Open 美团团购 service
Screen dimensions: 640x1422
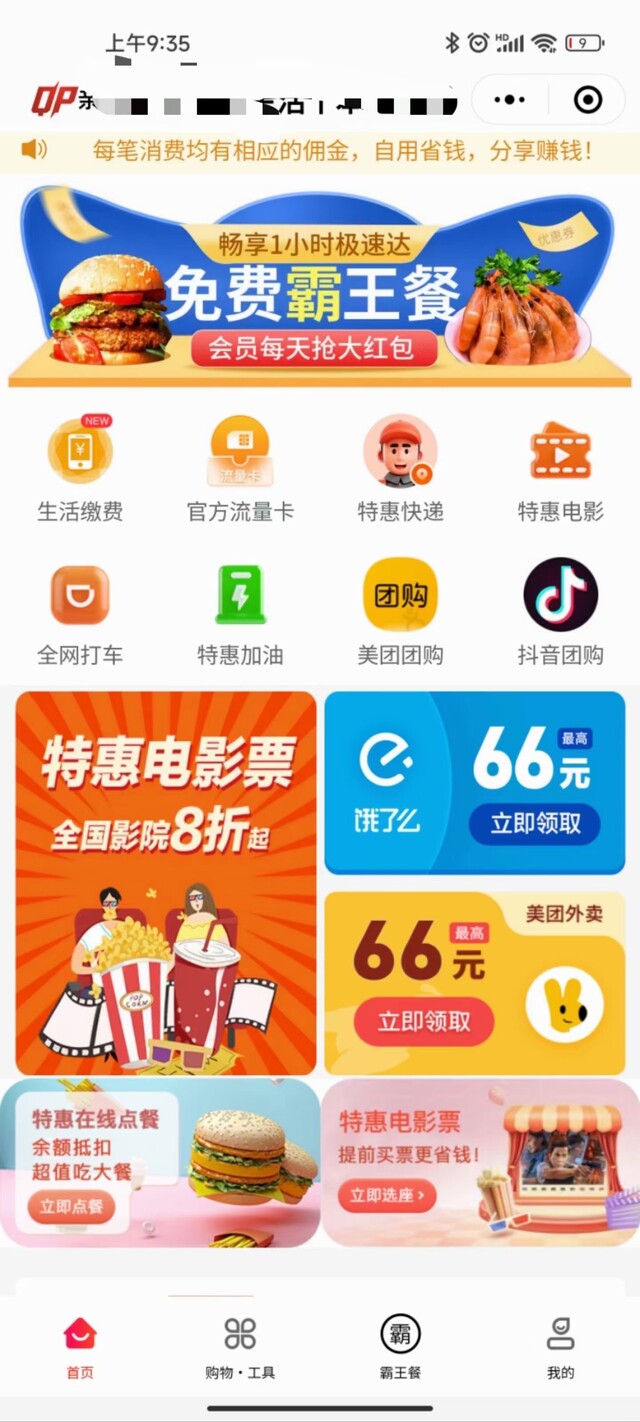tap(400, 612)
